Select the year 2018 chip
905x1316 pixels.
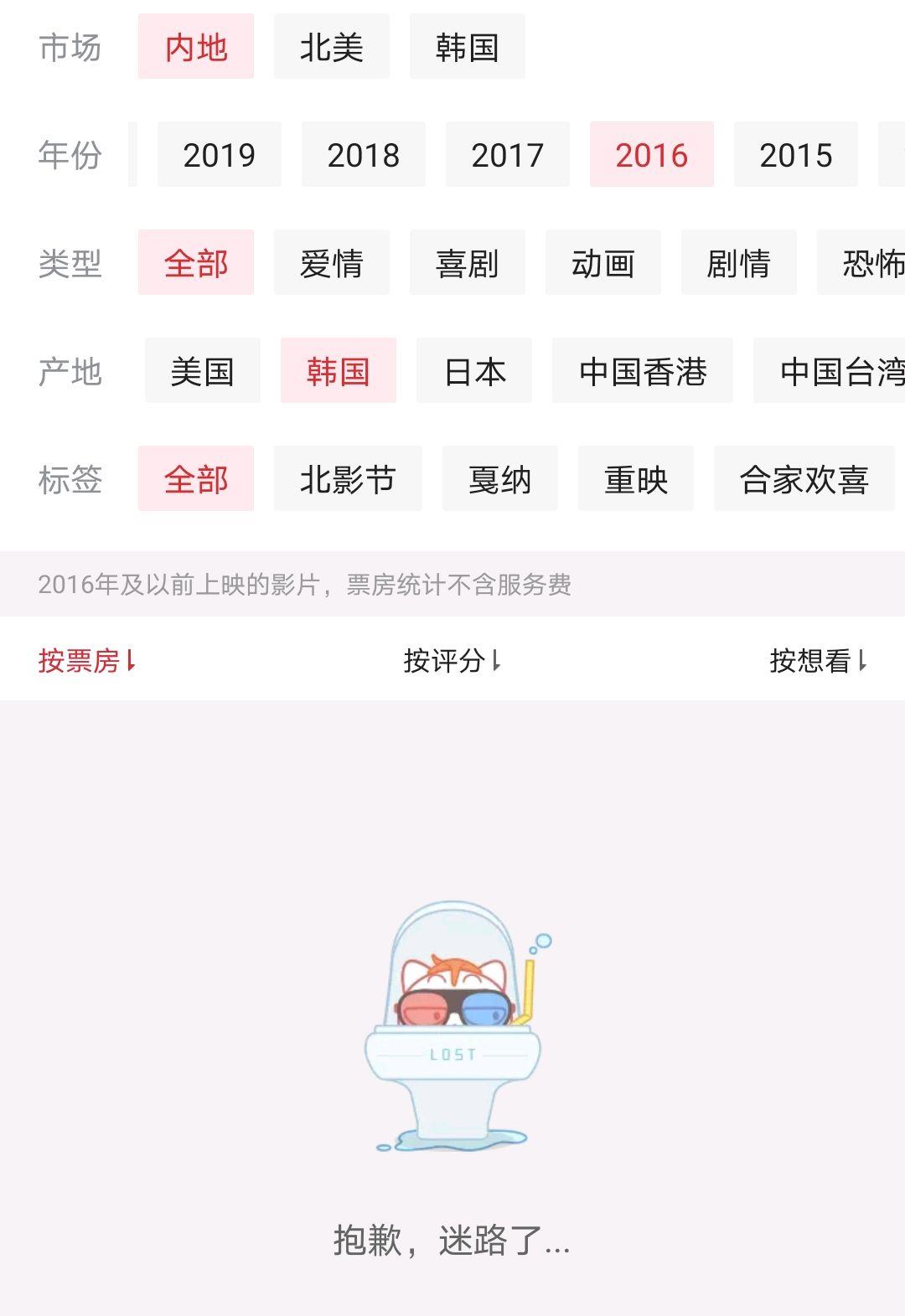click(x=363, y=155)
